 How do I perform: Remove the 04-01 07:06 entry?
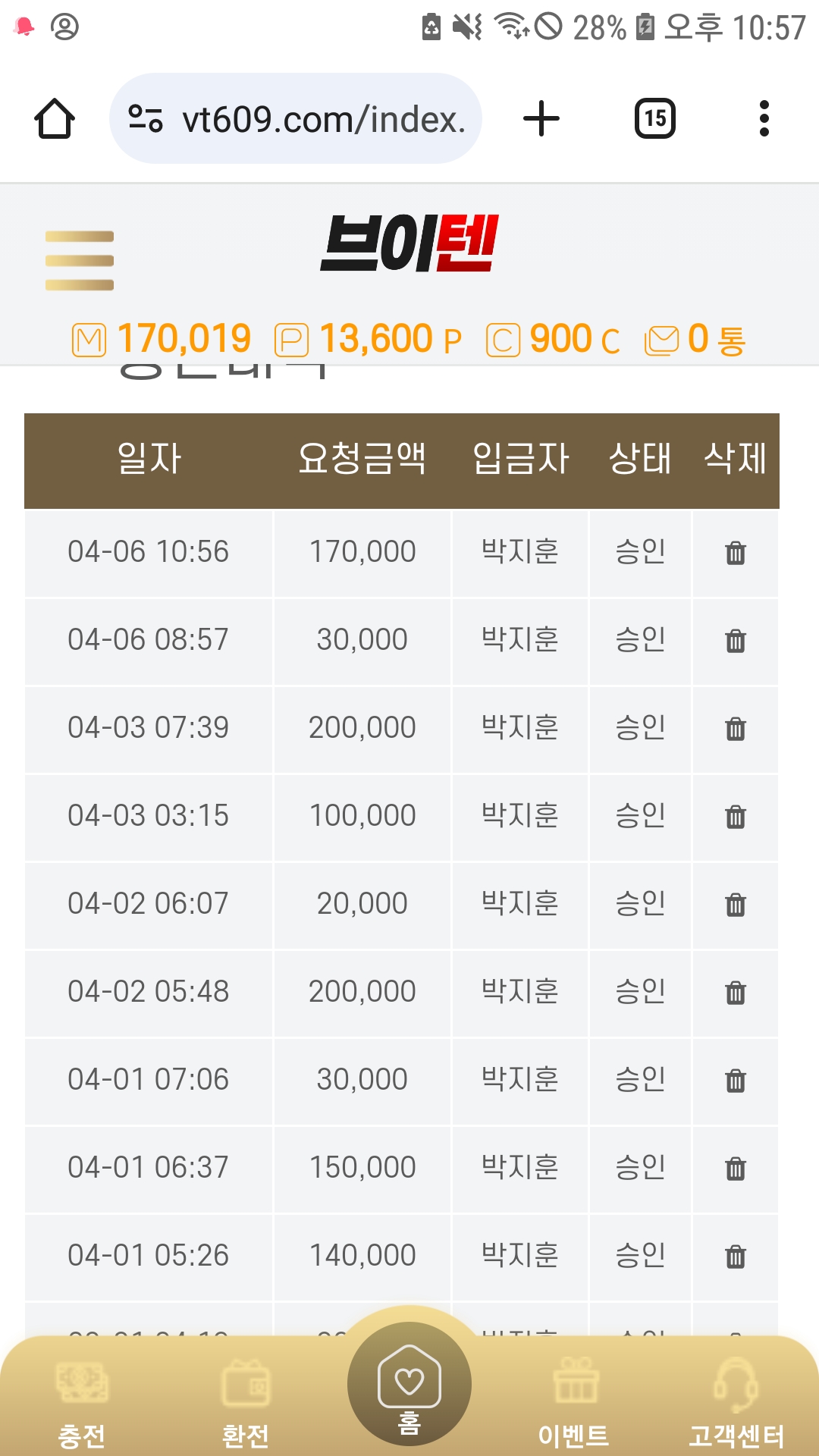735,1081
